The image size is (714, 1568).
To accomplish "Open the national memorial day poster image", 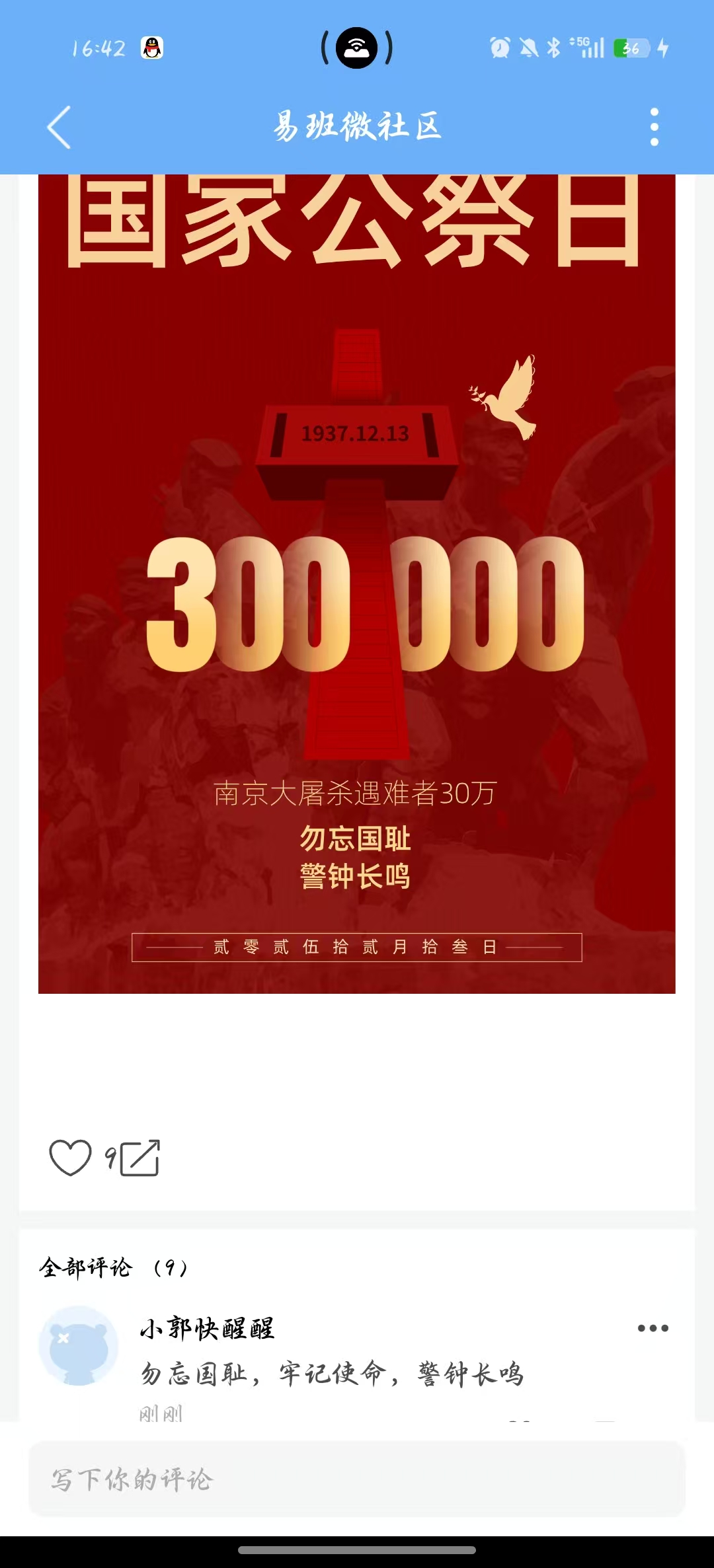I will (357, 584).
